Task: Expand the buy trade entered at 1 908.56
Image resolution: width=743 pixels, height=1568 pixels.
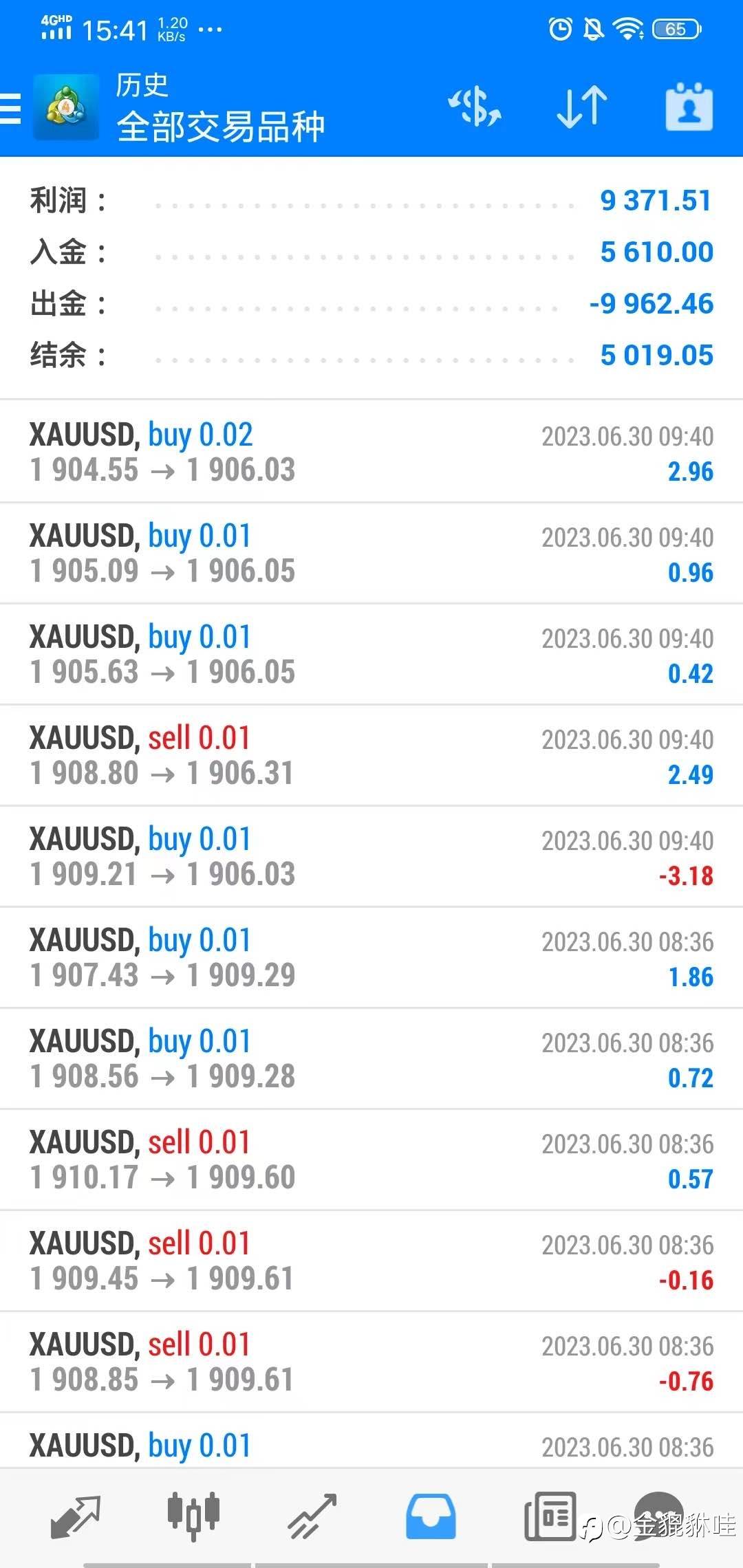Action: [371, 1058]
